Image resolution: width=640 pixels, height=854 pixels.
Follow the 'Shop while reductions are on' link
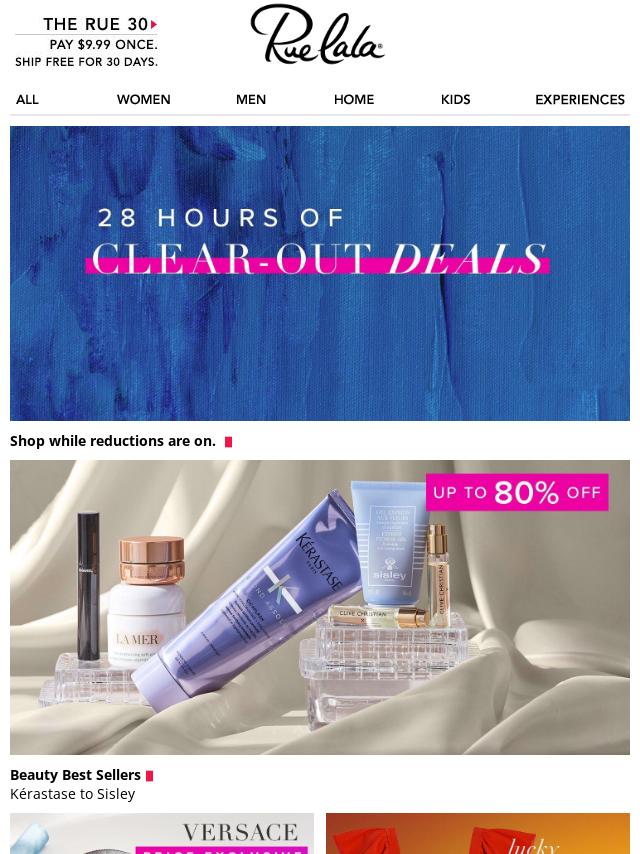pos(113,441)
